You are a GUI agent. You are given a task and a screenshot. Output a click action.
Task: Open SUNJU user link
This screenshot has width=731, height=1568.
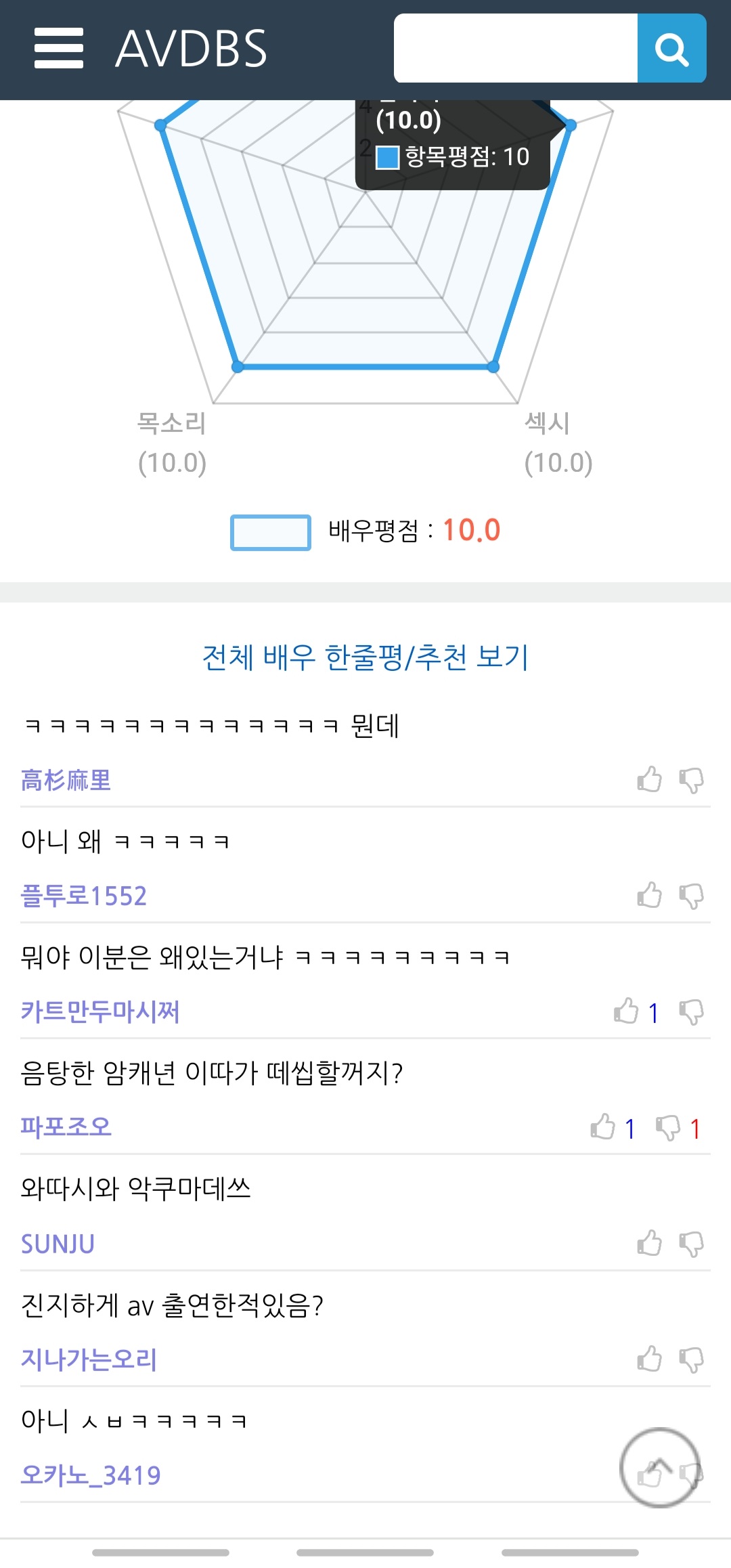(x=58, y=1244)
